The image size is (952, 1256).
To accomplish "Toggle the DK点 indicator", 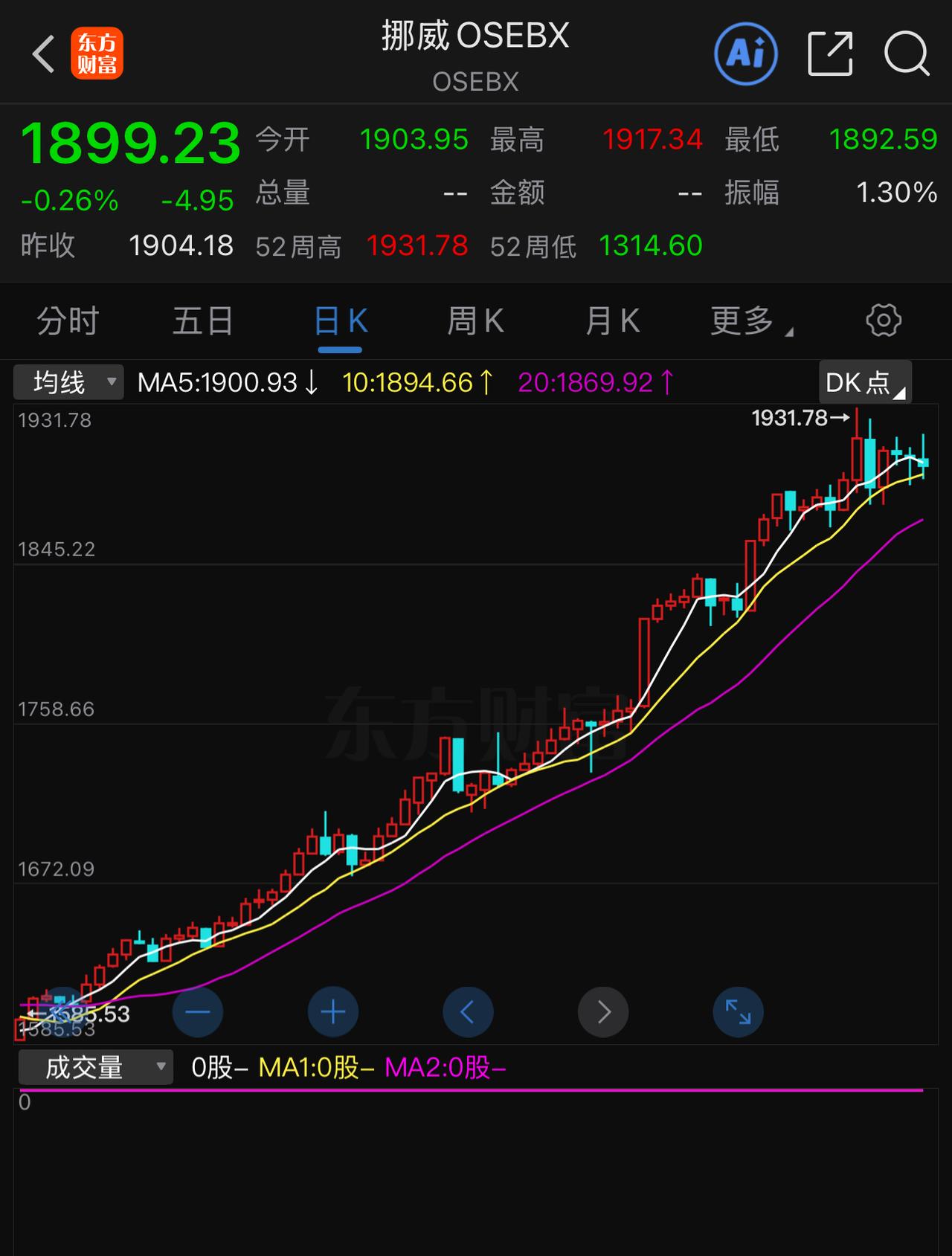I will 863,381.
